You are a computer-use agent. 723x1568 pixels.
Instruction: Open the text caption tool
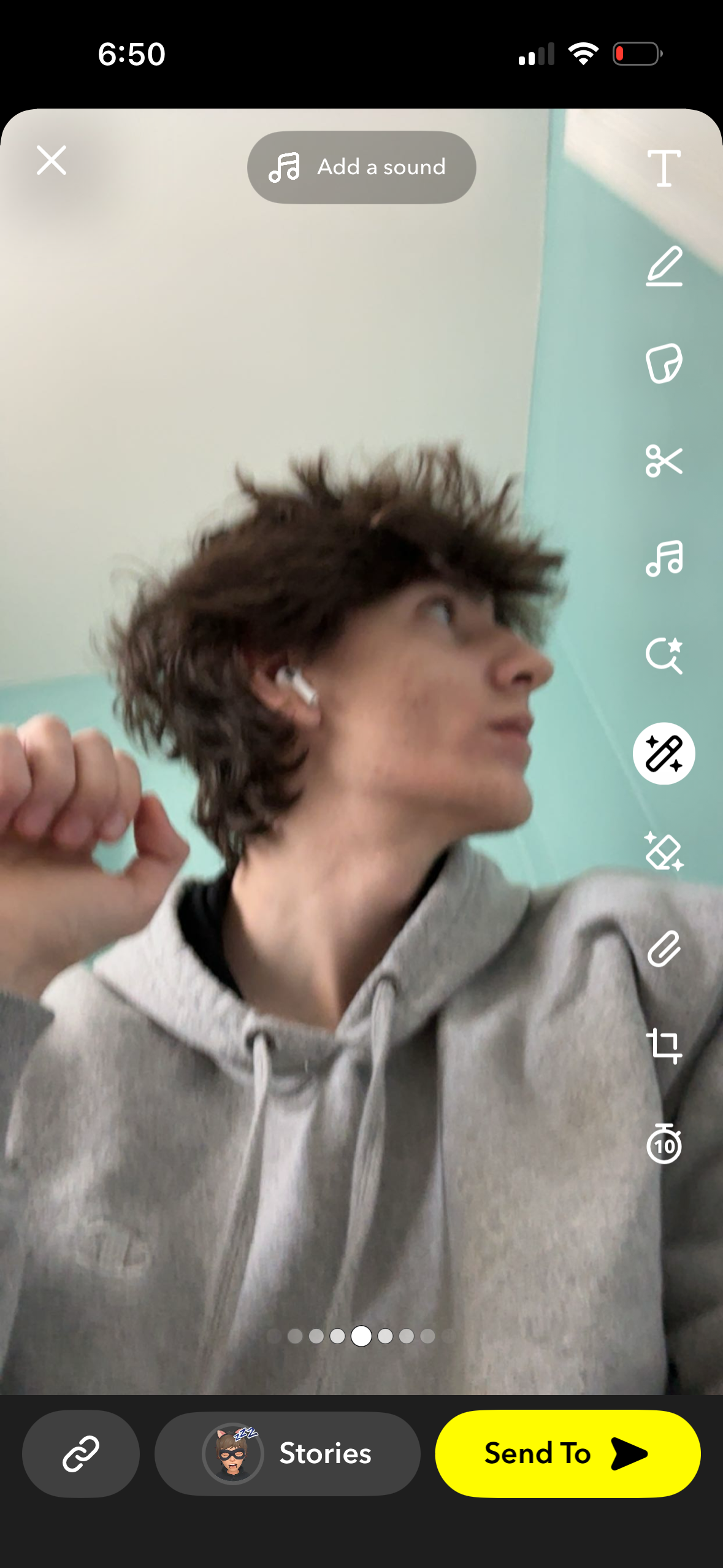coord(664,167)
